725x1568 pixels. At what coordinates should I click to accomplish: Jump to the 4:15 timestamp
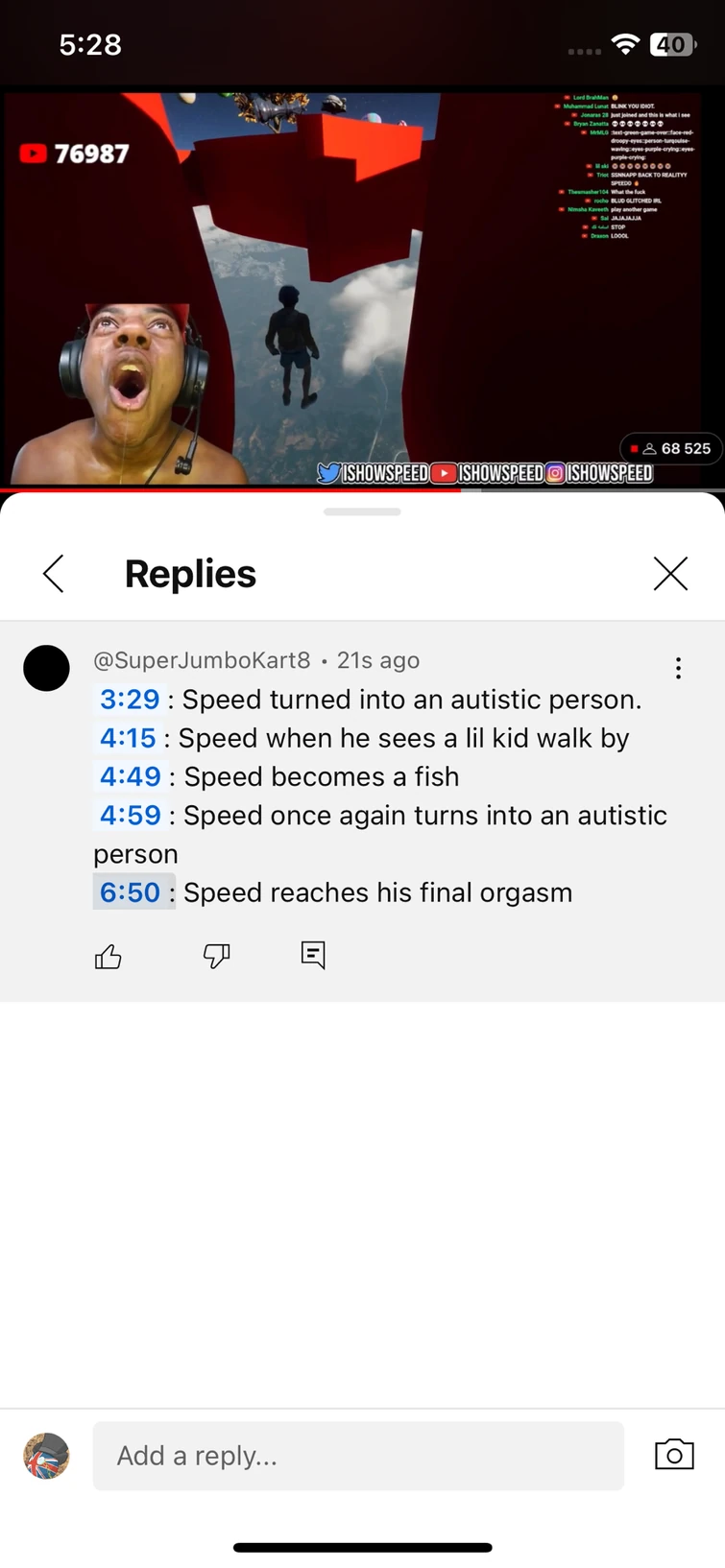click(128, 738)
